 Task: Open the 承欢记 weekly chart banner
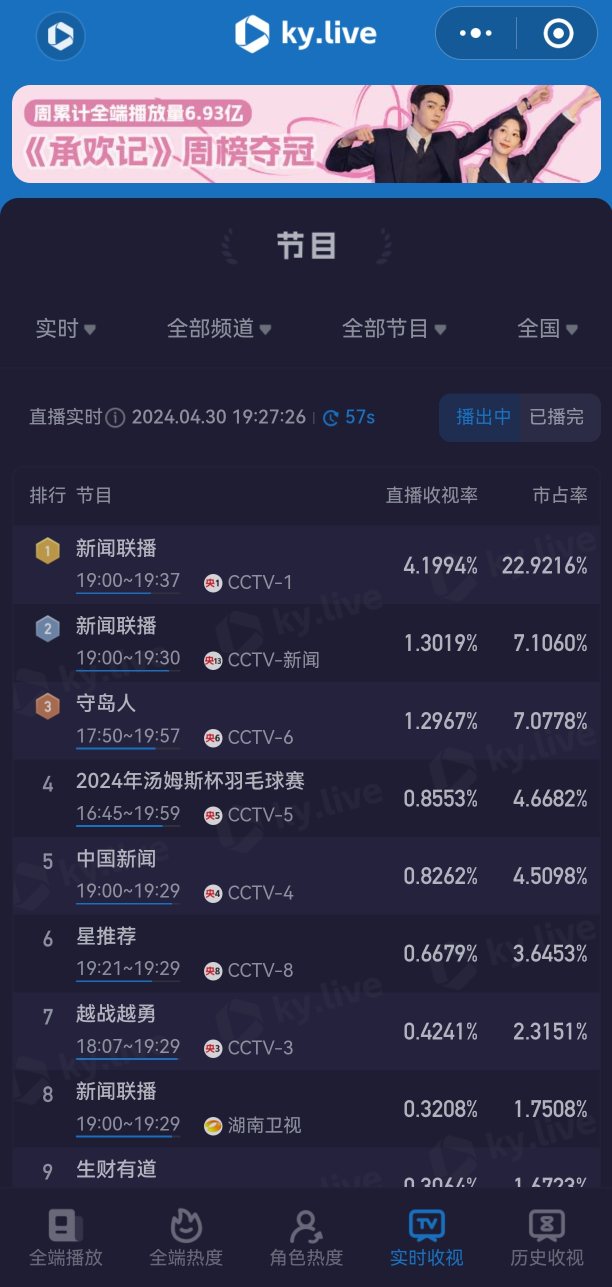[306, 134]
